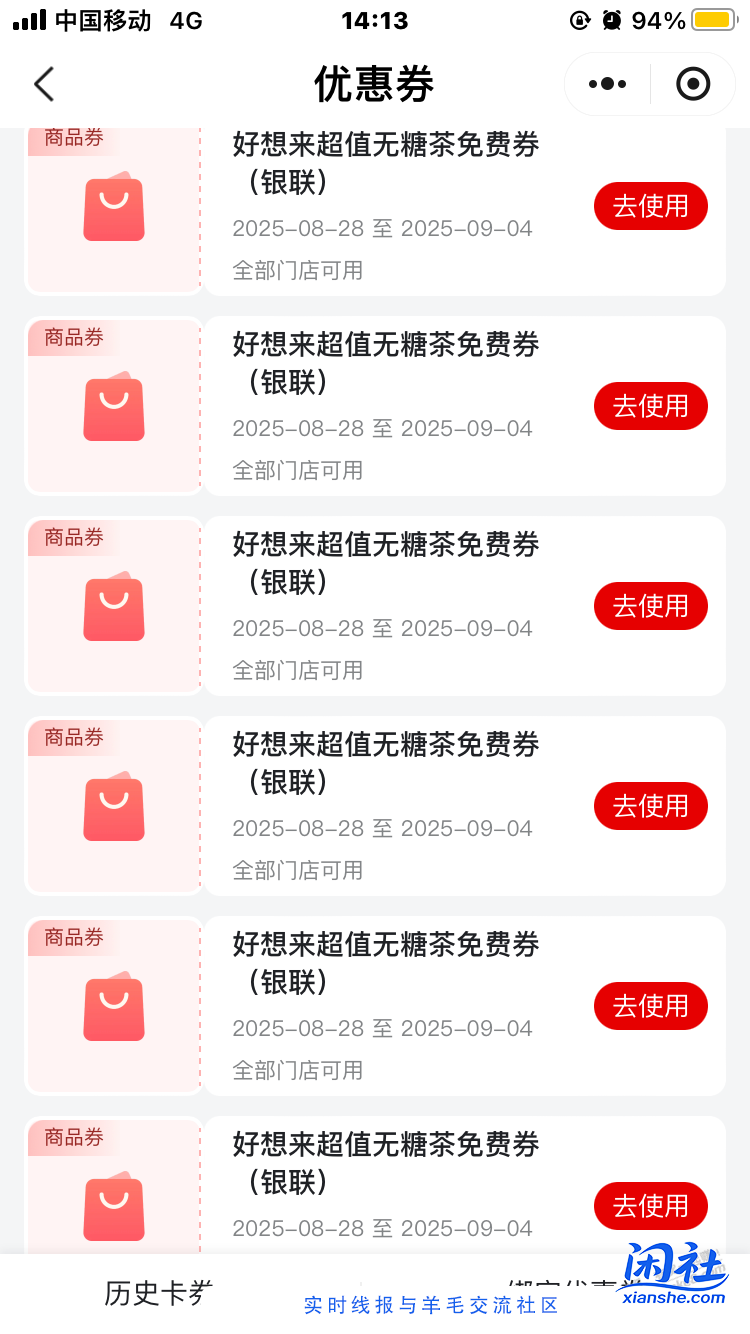This screenshot has height=1334, width=750.
Task: Tap 去使用 on the second coupon
Action: click(x=651, y=406)
